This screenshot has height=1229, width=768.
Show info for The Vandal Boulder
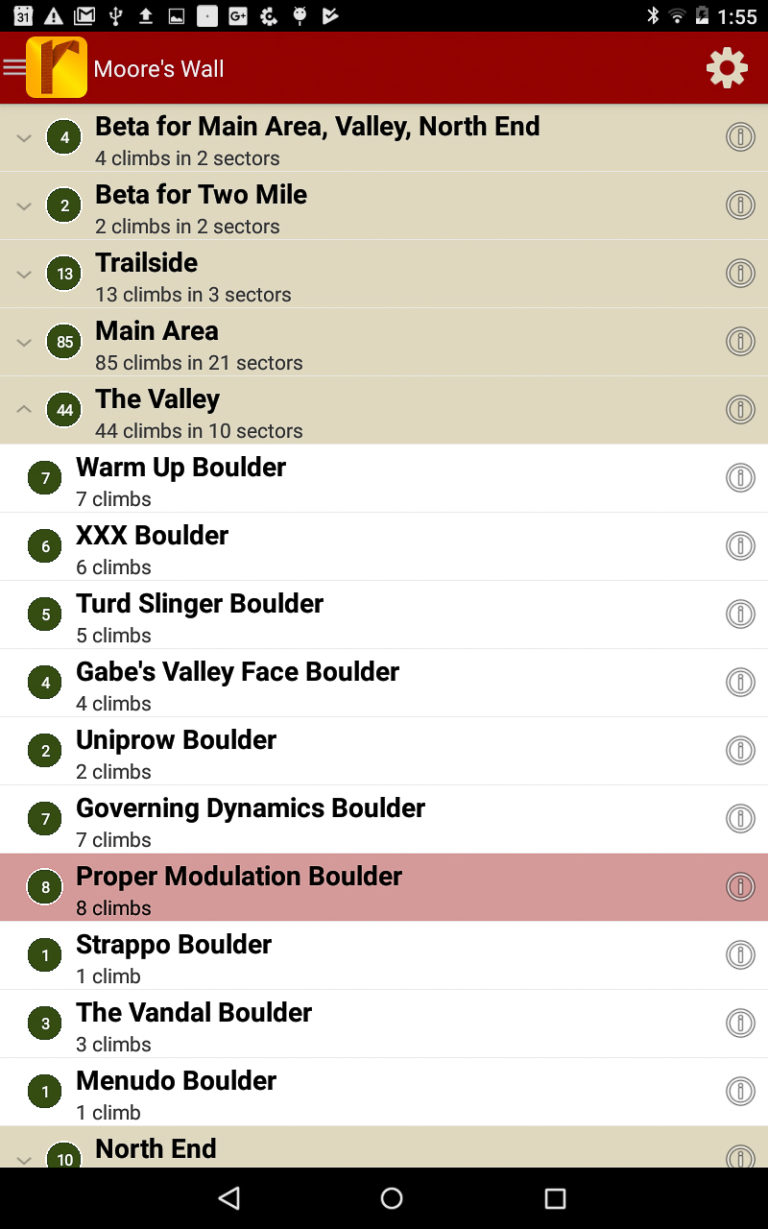[740, 1023]
